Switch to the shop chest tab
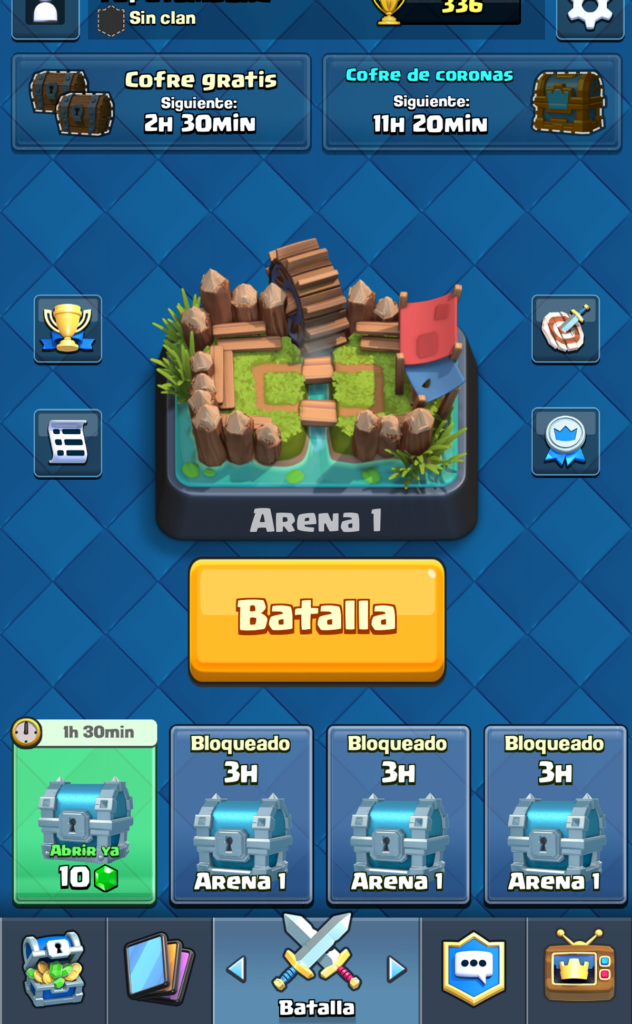Image resolution: width=632 pixels, height=1024 pixels. point(53,968)
